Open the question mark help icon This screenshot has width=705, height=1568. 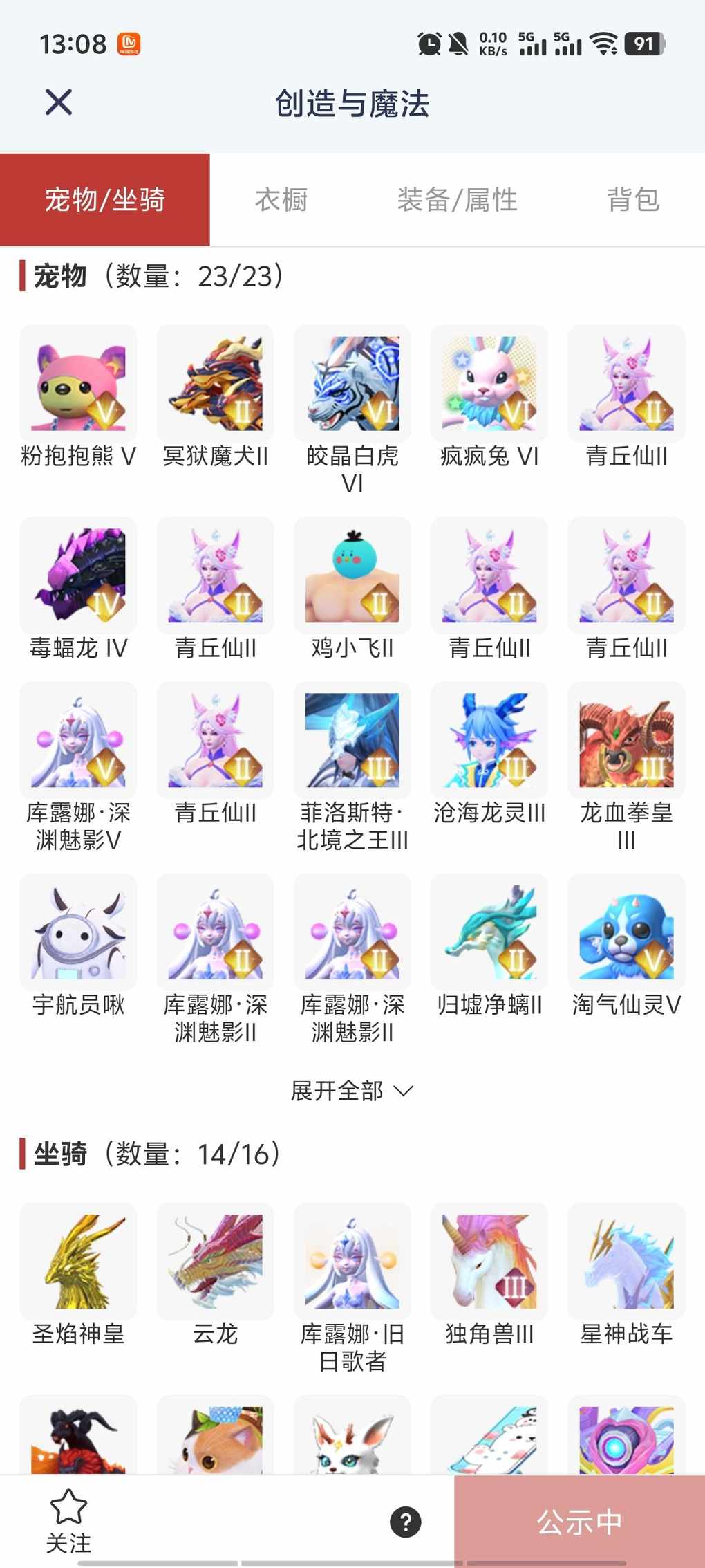click(x=406, y=1522)
